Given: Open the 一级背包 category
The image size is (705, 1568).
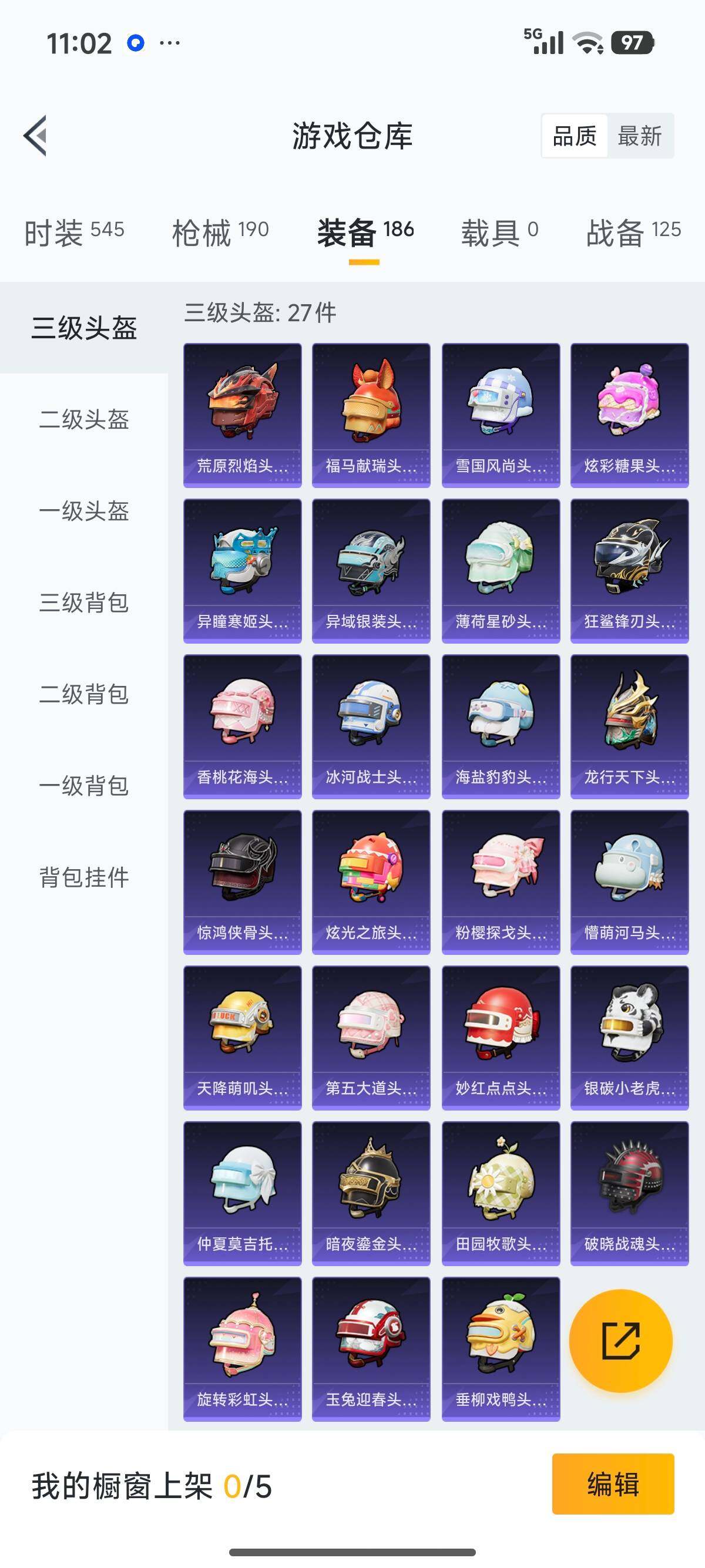Looking at the screenshot, I should 85,787.
